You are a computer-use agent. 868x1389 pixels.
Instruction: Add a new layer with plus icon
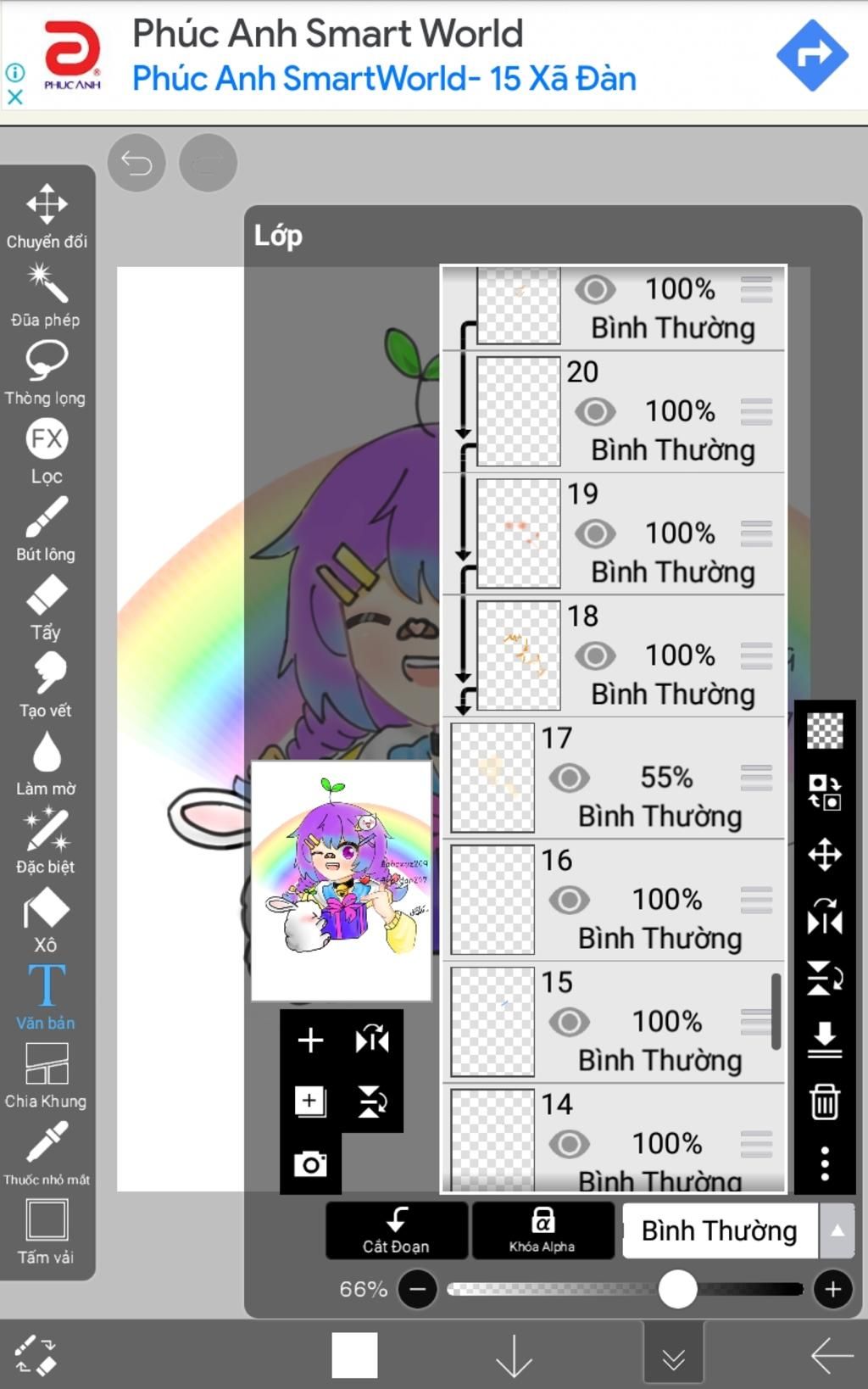click(x=310, y=1040)
